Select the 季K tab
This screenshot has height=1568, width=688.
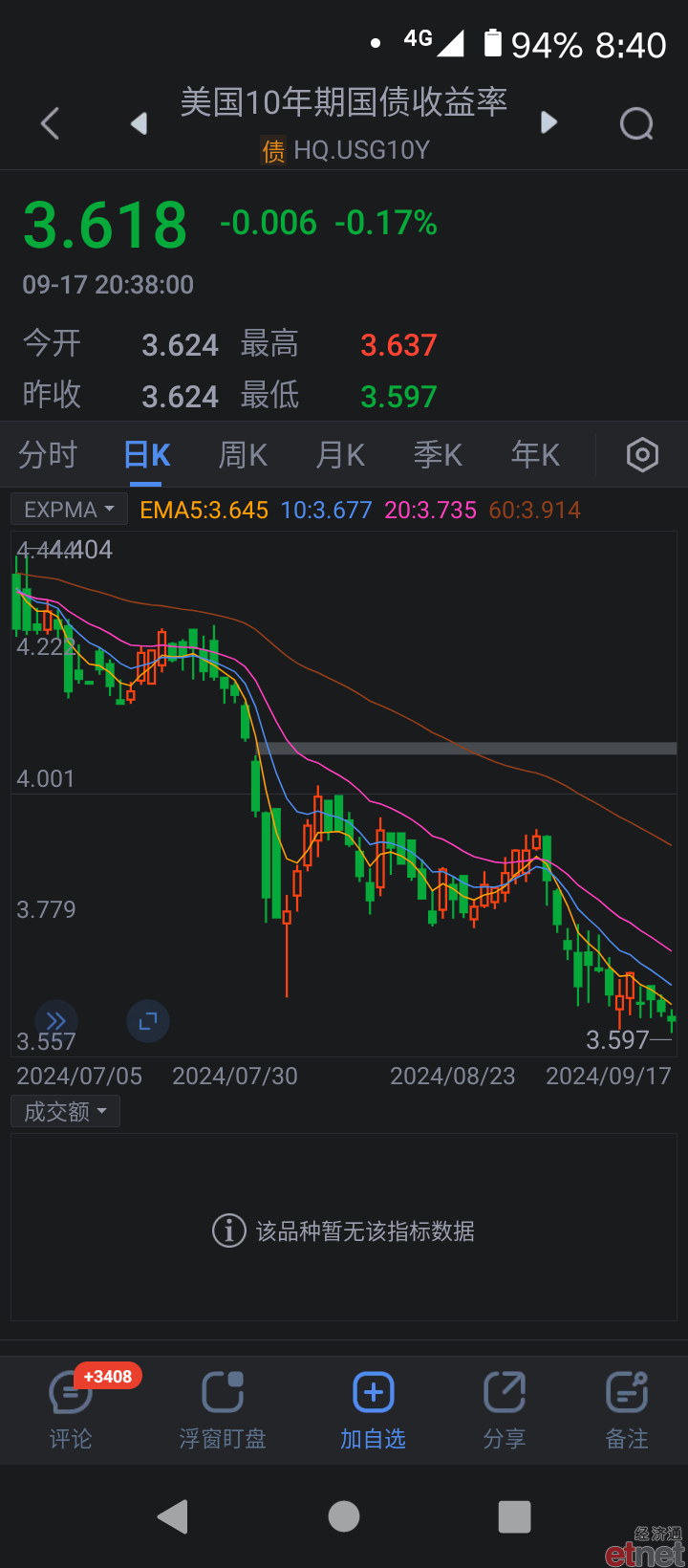pyautogui.click(x=438, y=455)
